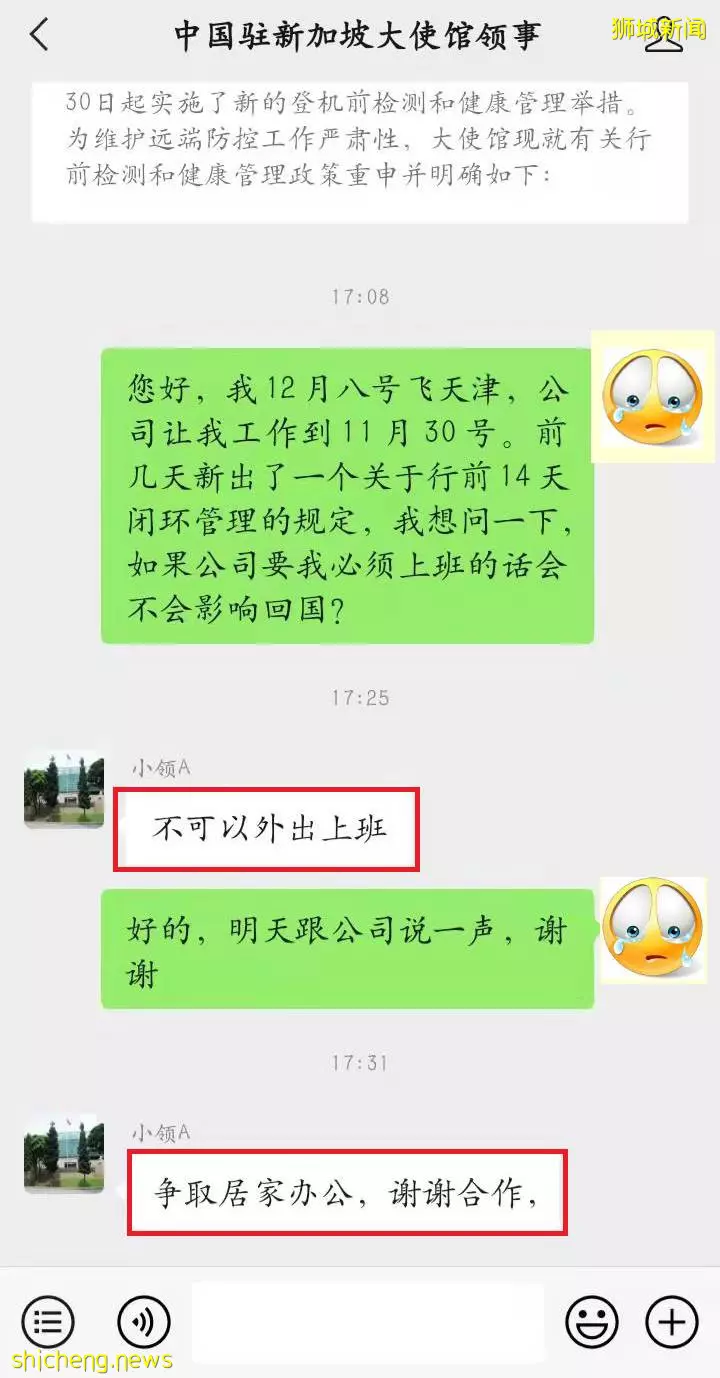This screenshot has height=1378, width=720.
Task: Open the emoji picker
Action: [x=592, y=1323]
